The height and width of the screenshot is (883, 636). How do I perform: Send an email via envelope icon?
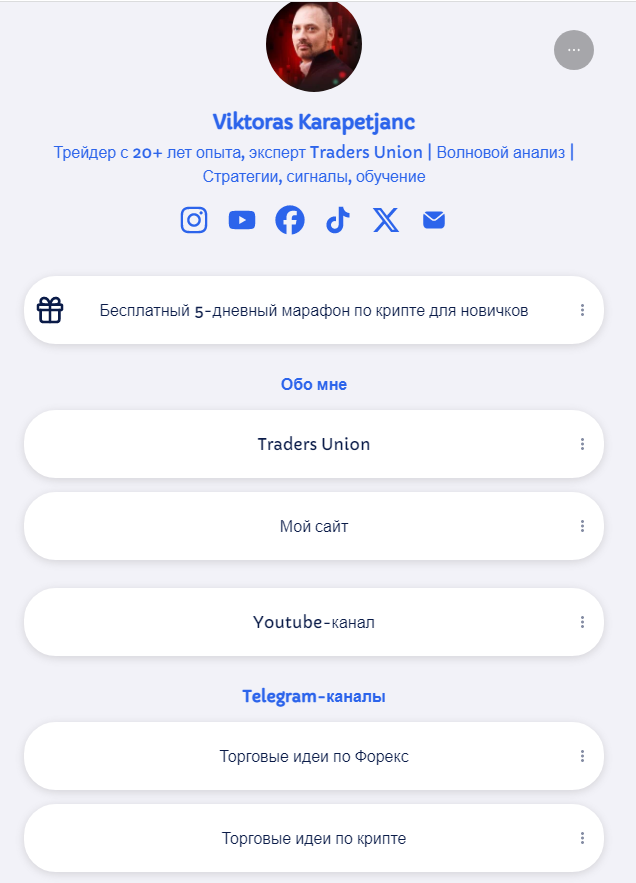[x=434, y=220]
